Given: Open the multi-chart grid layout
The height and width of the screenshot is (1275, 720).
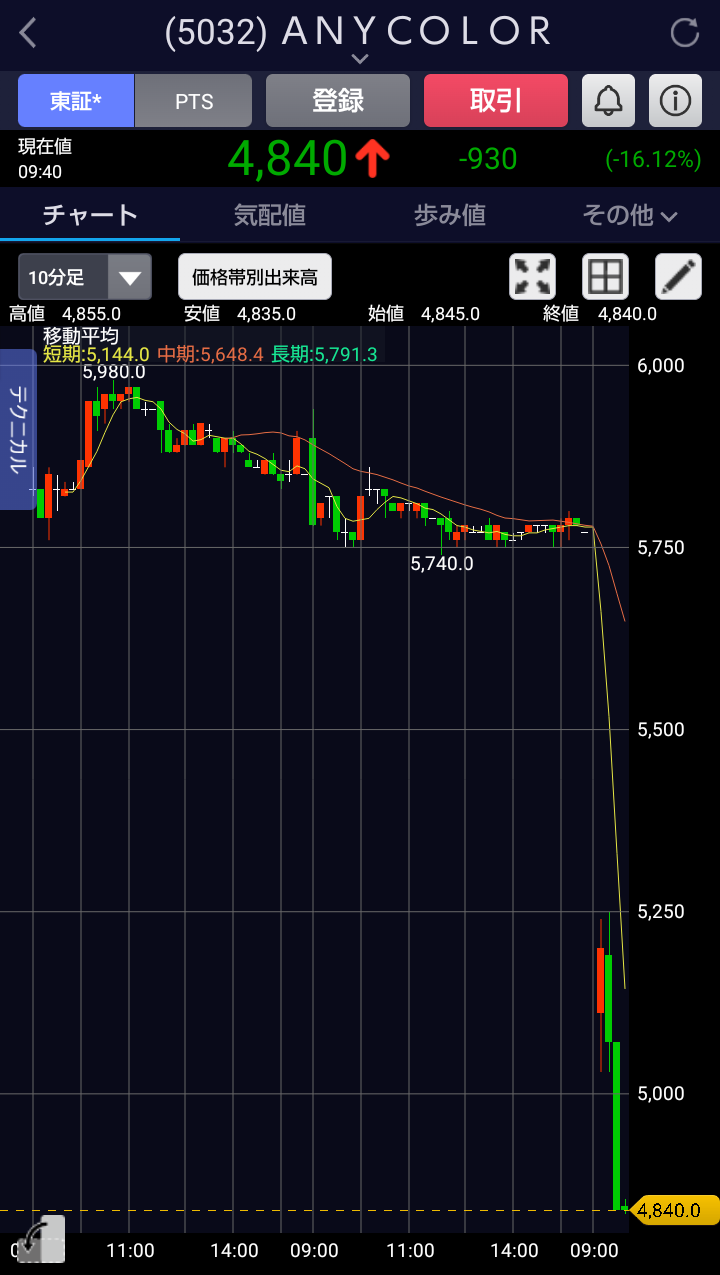Looking at the screenshot, I should click(x=605, y=277).
